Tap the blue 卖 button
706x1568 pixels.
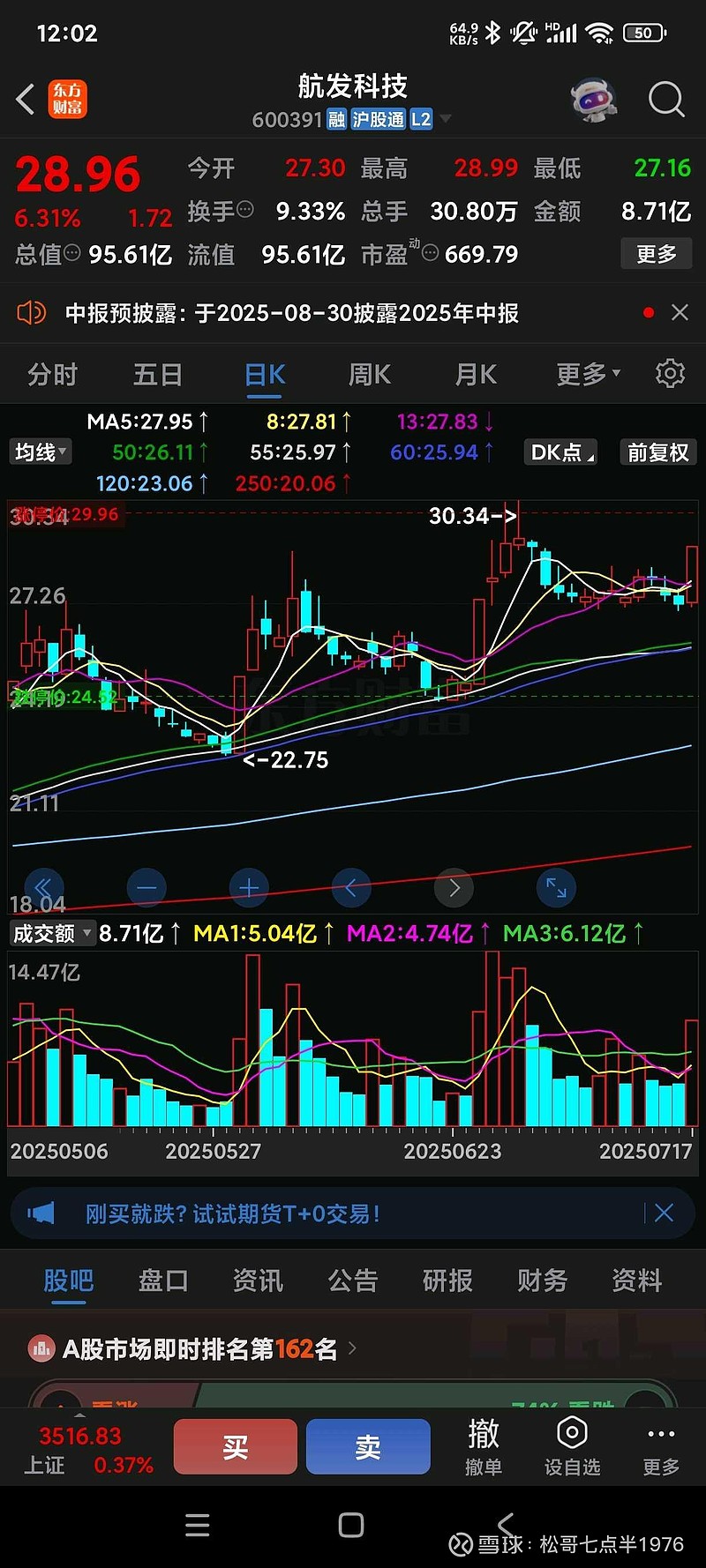pyautogui.click(x=368, y=1446)
